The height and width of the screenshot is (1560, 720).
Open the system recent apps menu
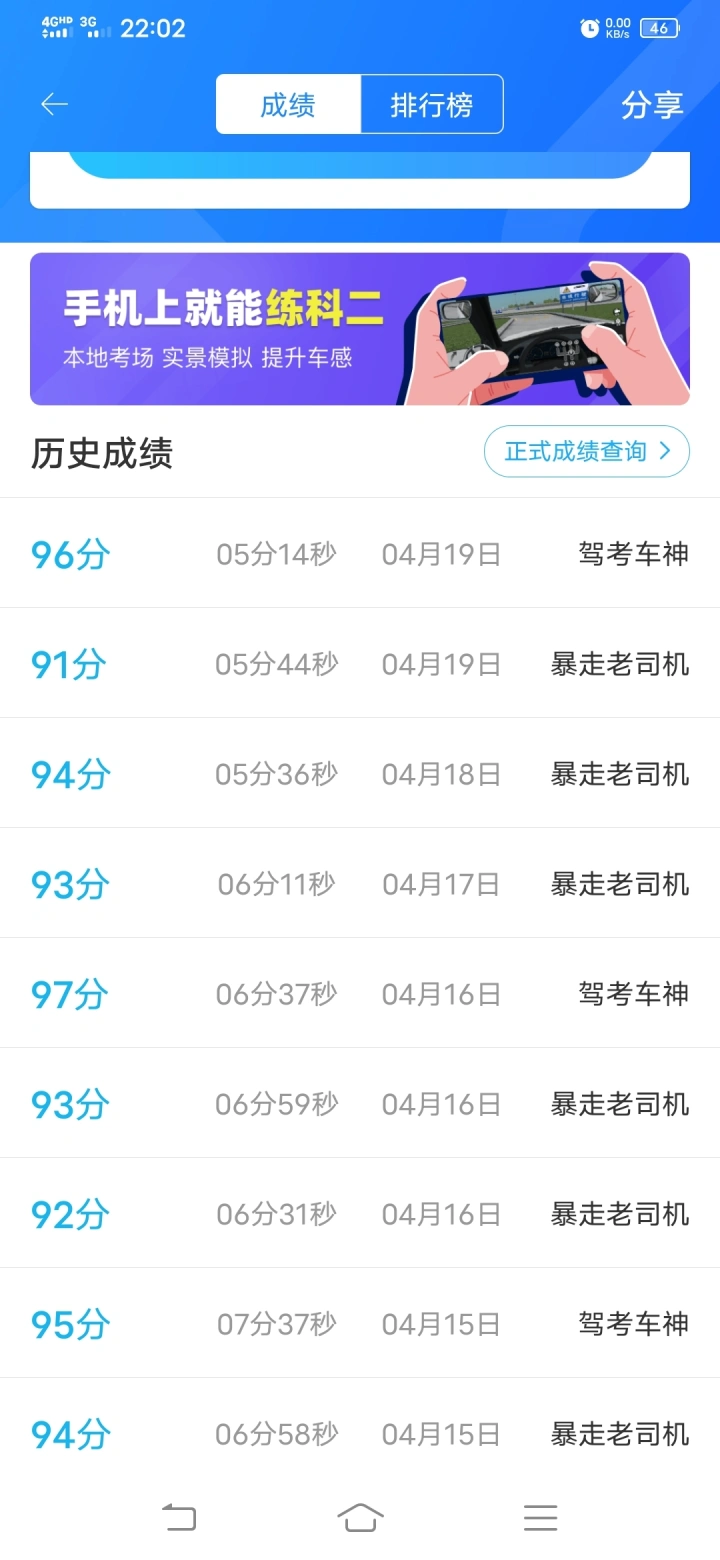coord(540,1517)
